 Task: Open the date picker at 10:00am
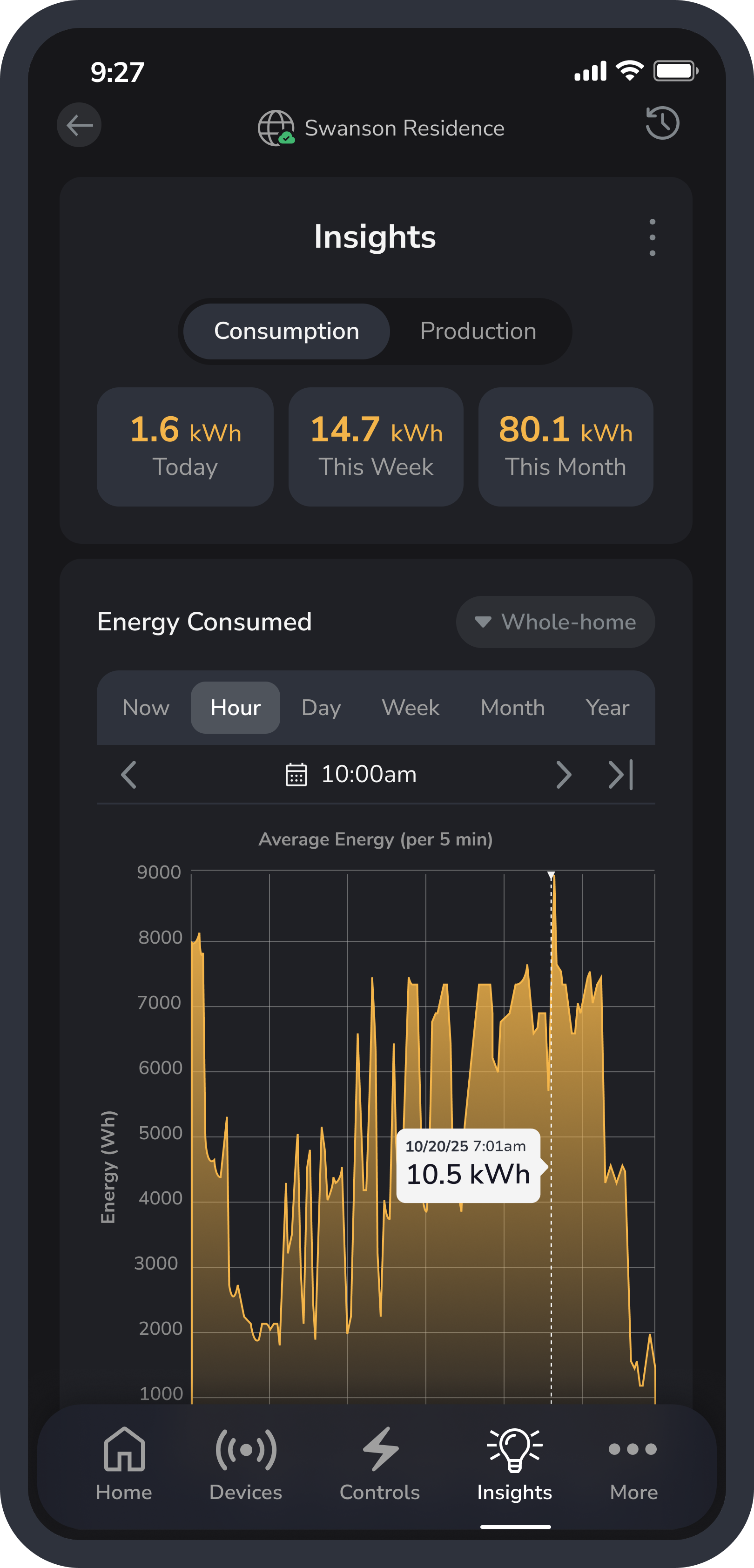[352, 775]
